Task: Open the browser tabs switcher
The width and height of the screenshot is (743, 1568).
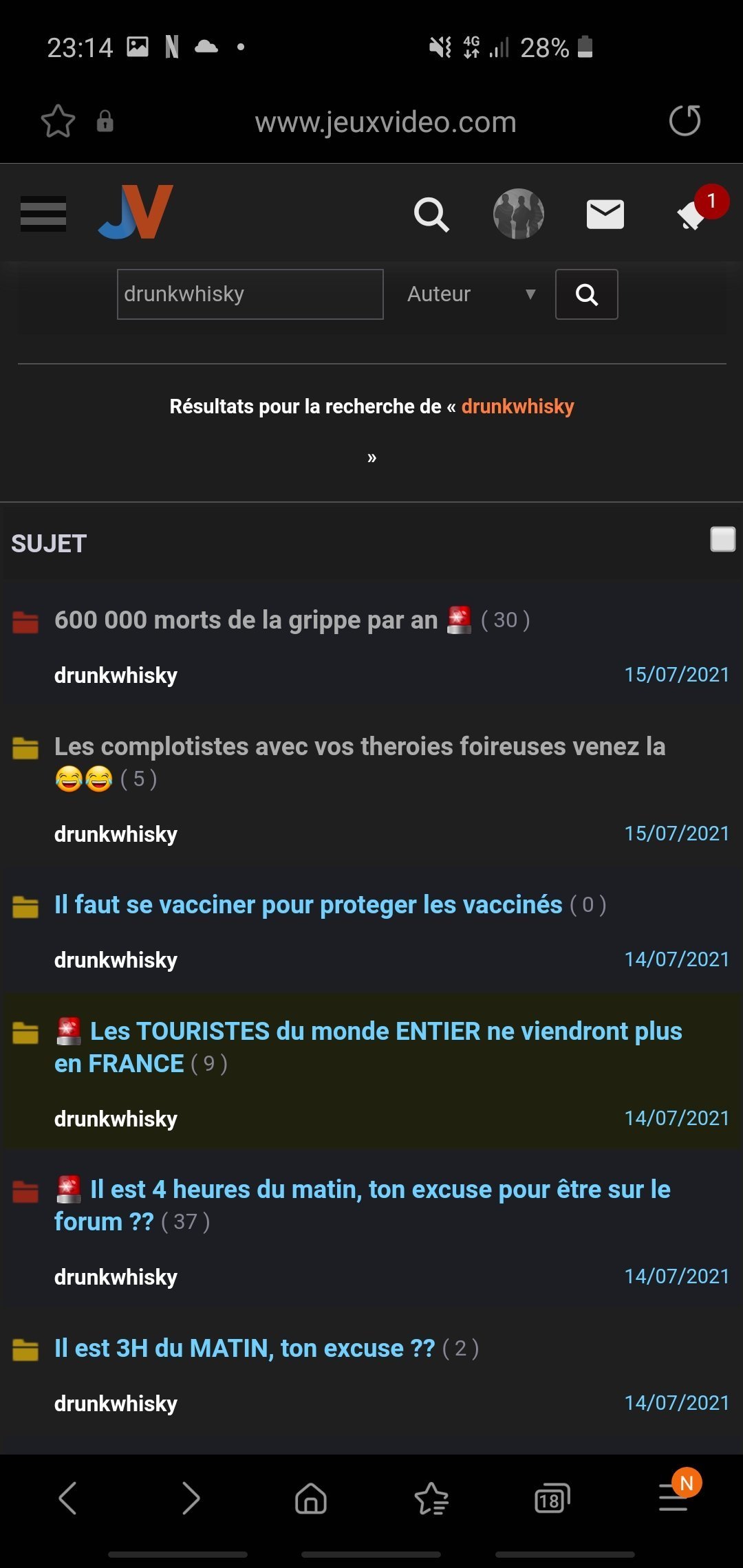Action: (x=552, y=1498)
